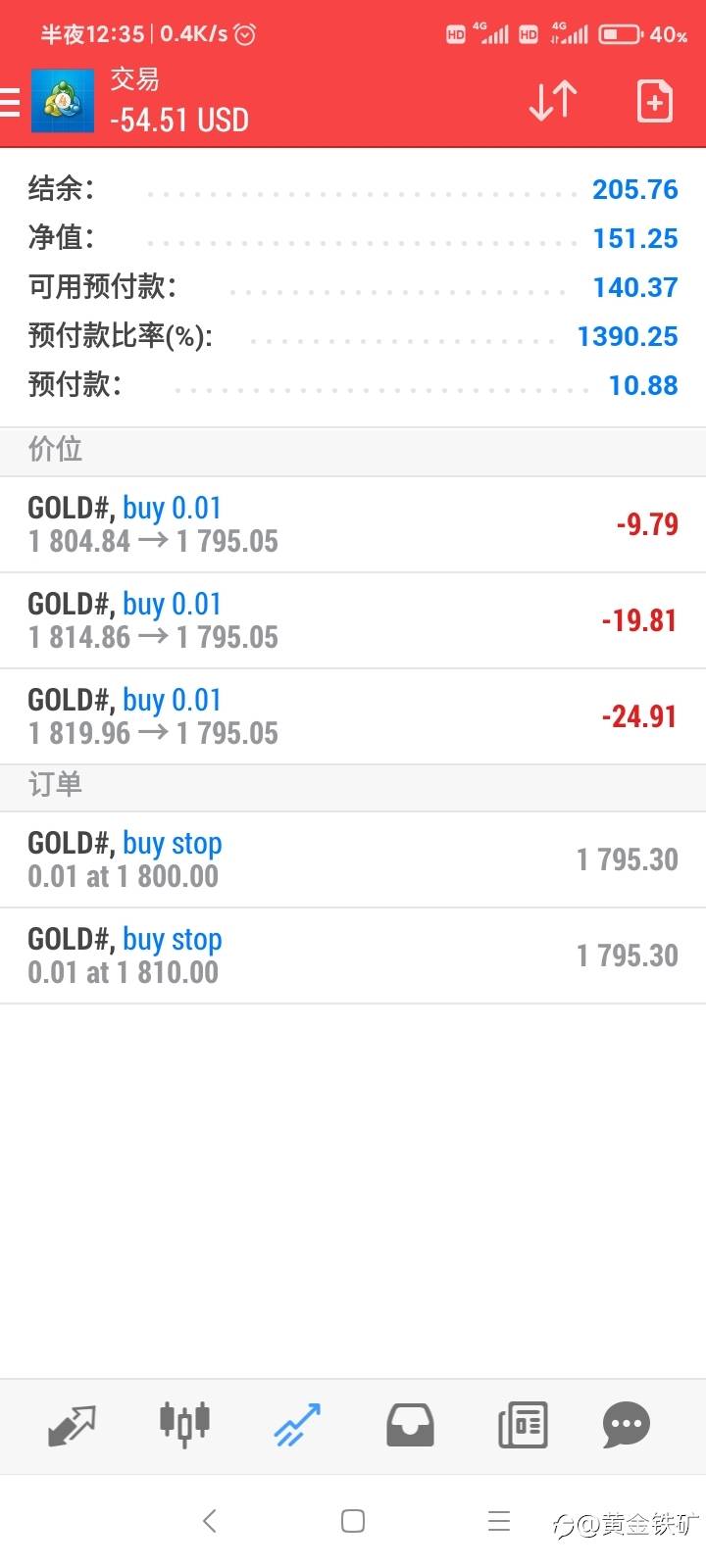Select the GOLD# buy from 1804.84 position
Viewport: 706px width, 1568px height.
coord(353,522)
